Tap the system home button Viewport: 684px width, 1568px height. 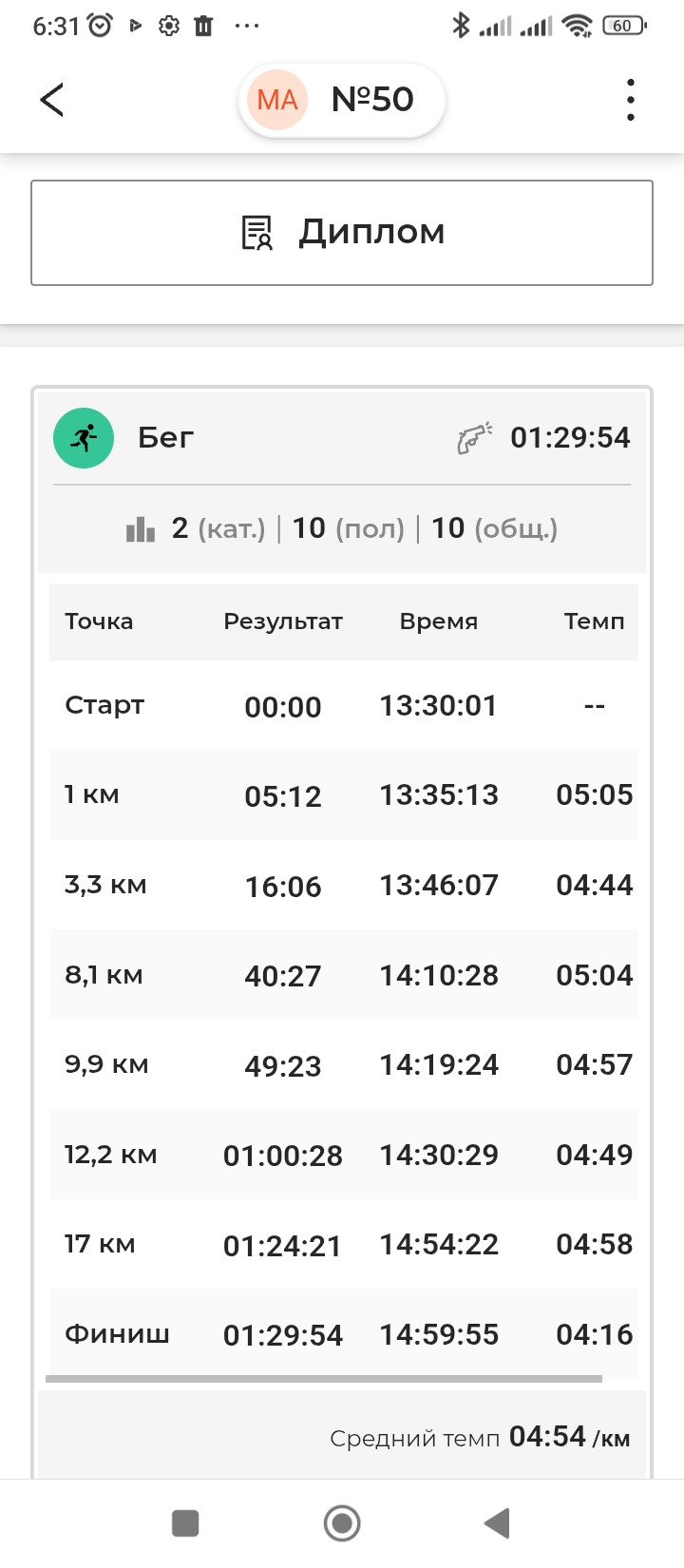(342, 1522)
